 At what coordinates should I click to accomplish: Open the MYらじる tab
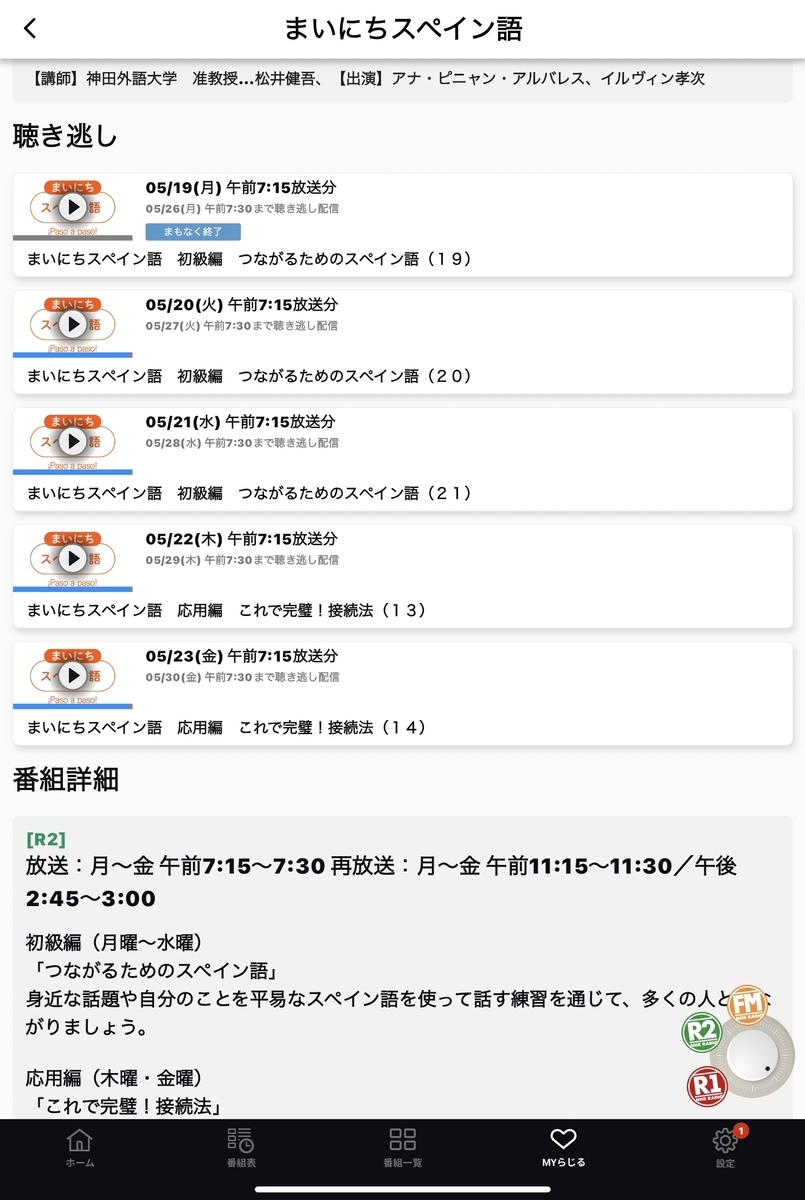[x=564, y=1147]
